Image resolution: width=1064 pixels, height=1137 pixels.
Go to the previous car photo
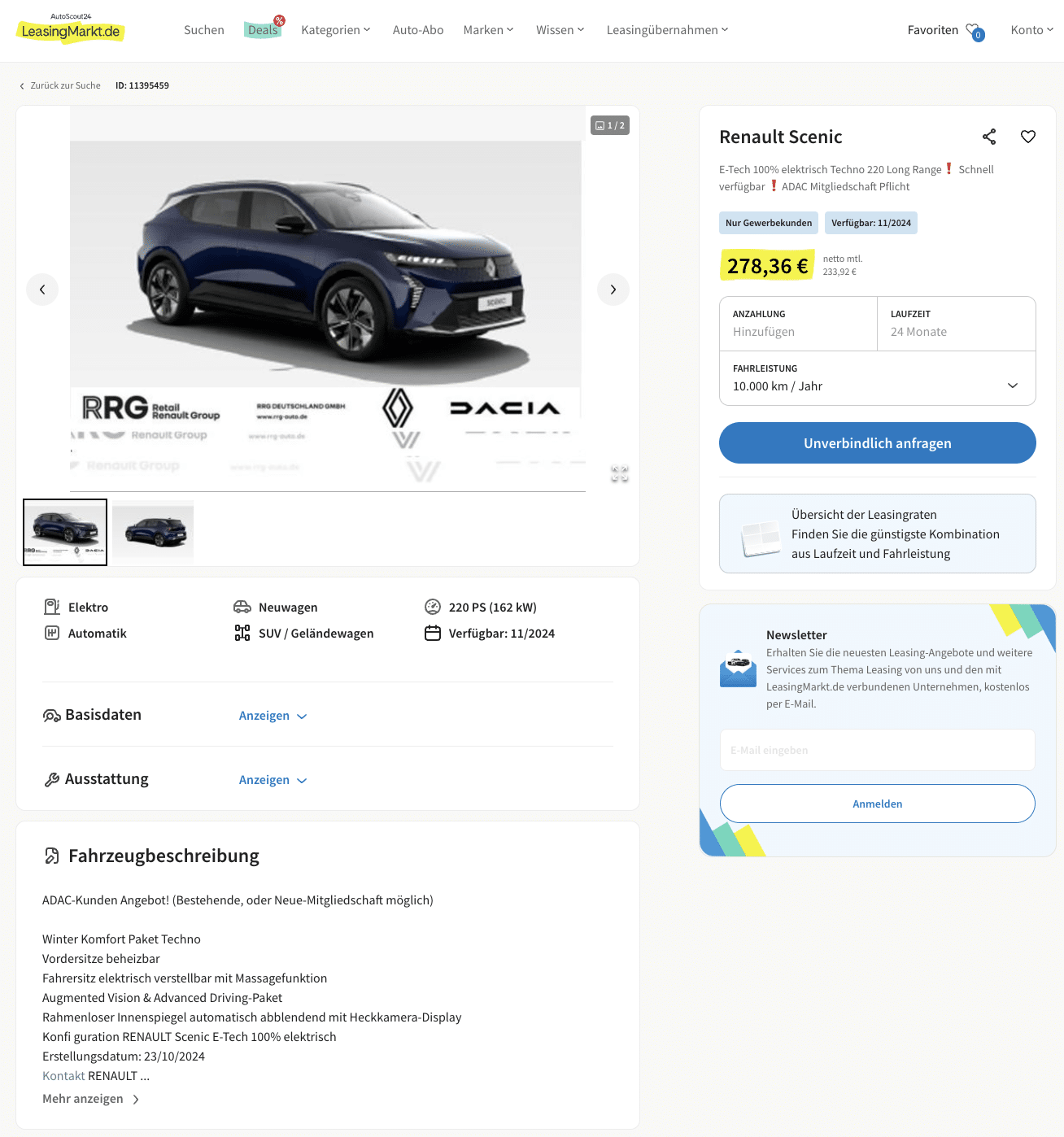click(42, 290)
